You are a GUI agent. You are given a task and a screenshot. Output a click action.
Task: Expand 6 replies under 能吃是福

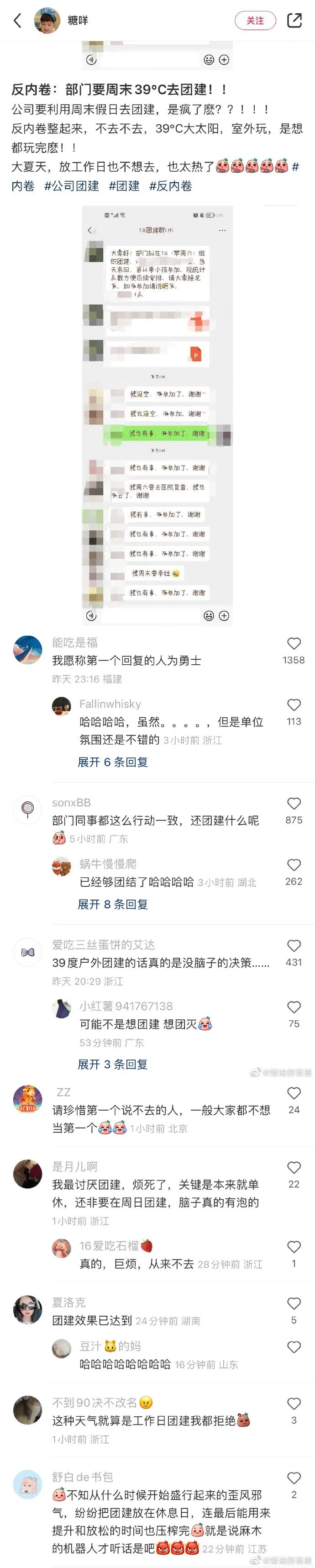(x=112, y=762)
